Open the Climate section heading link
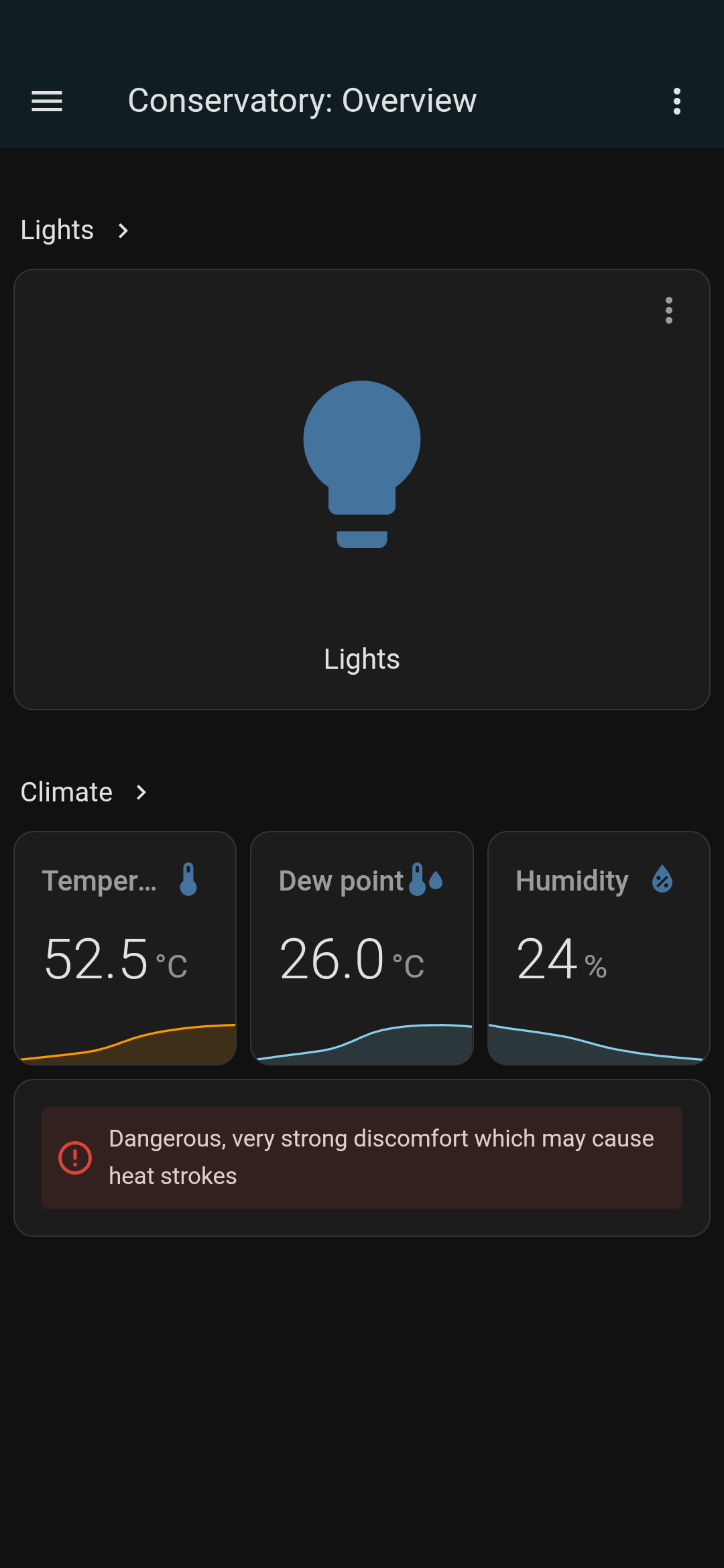 [84, 792]
